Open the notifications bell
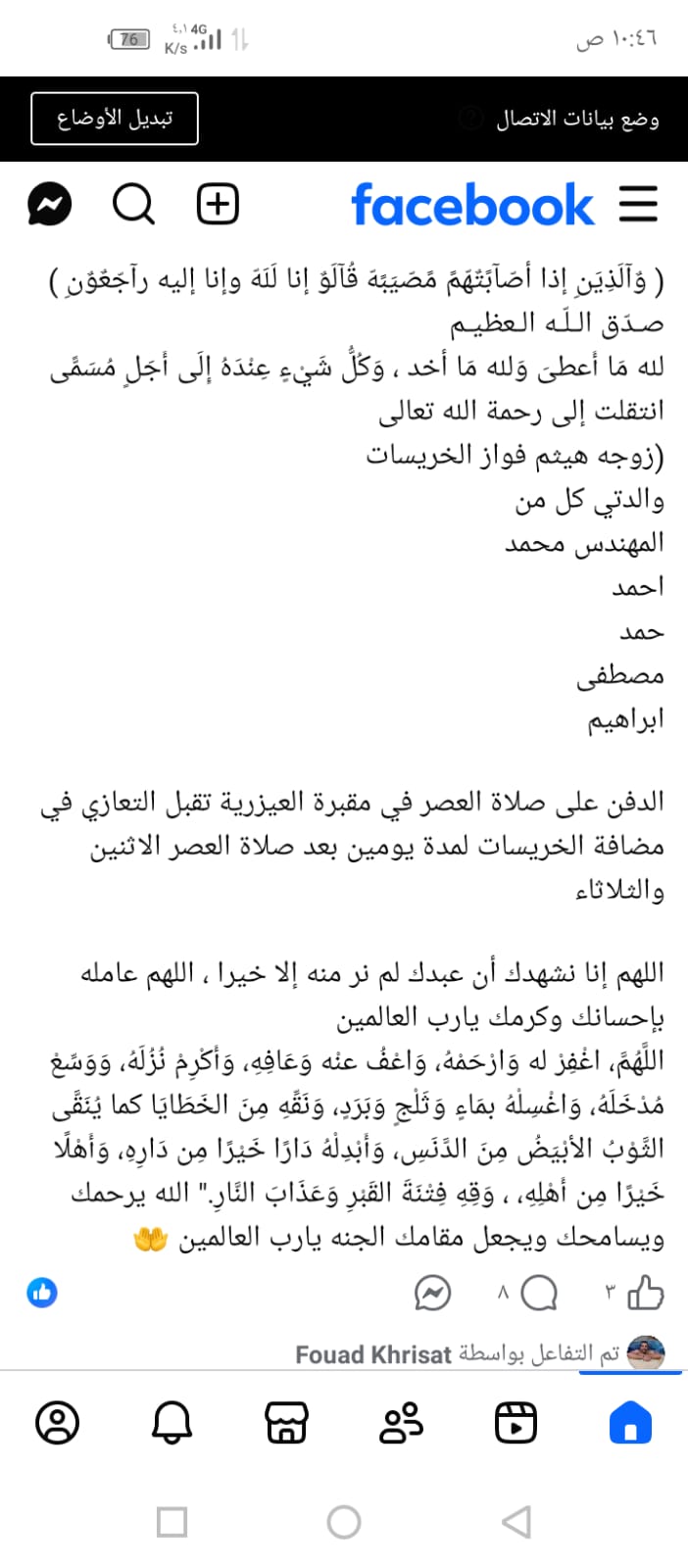 pyautogui.click(x=172, y=1422)
